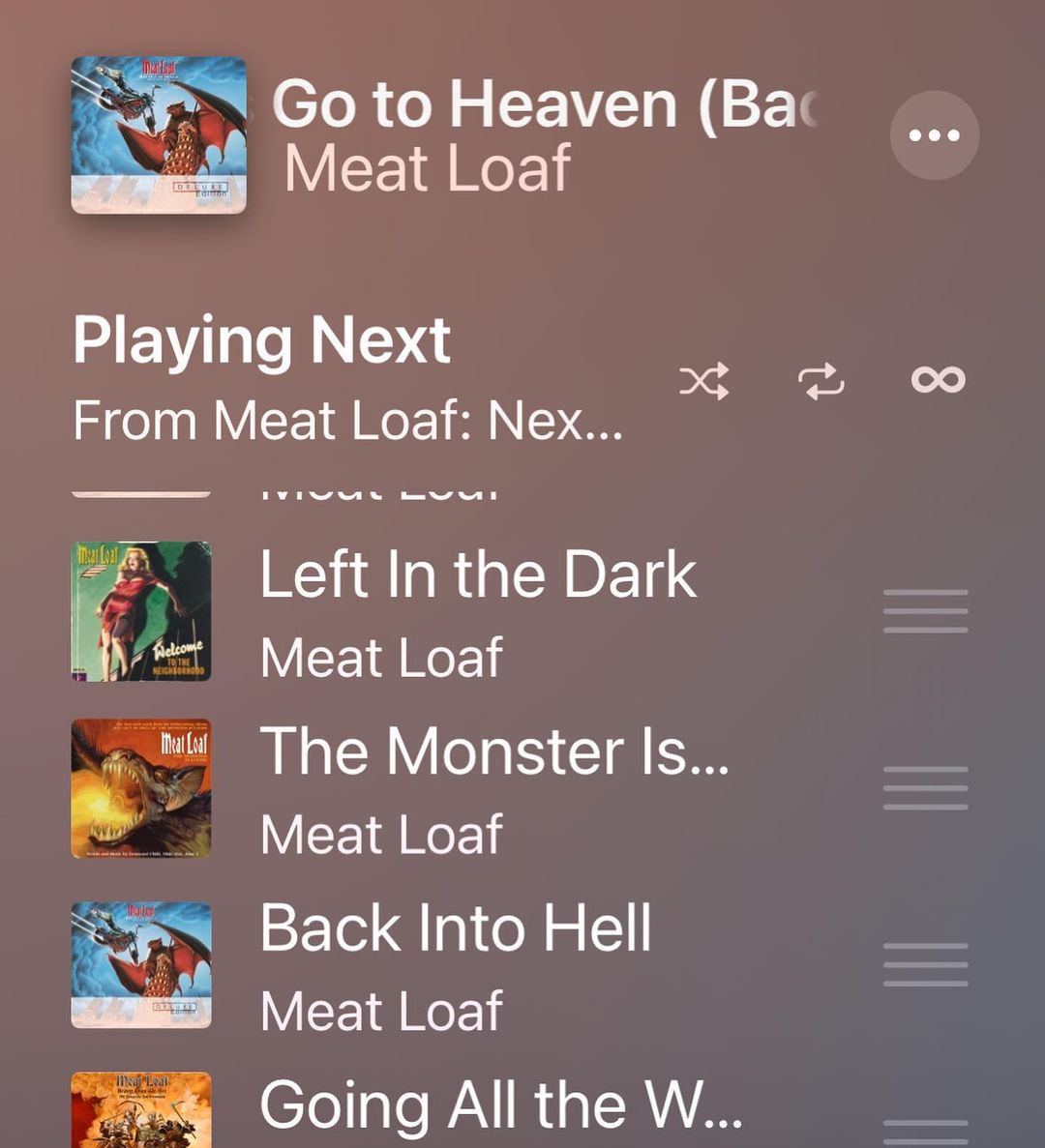Play The Monster Is... from the queue
The height and width of the screenshot is (1148, 1045).
click(x=493, y=788)
